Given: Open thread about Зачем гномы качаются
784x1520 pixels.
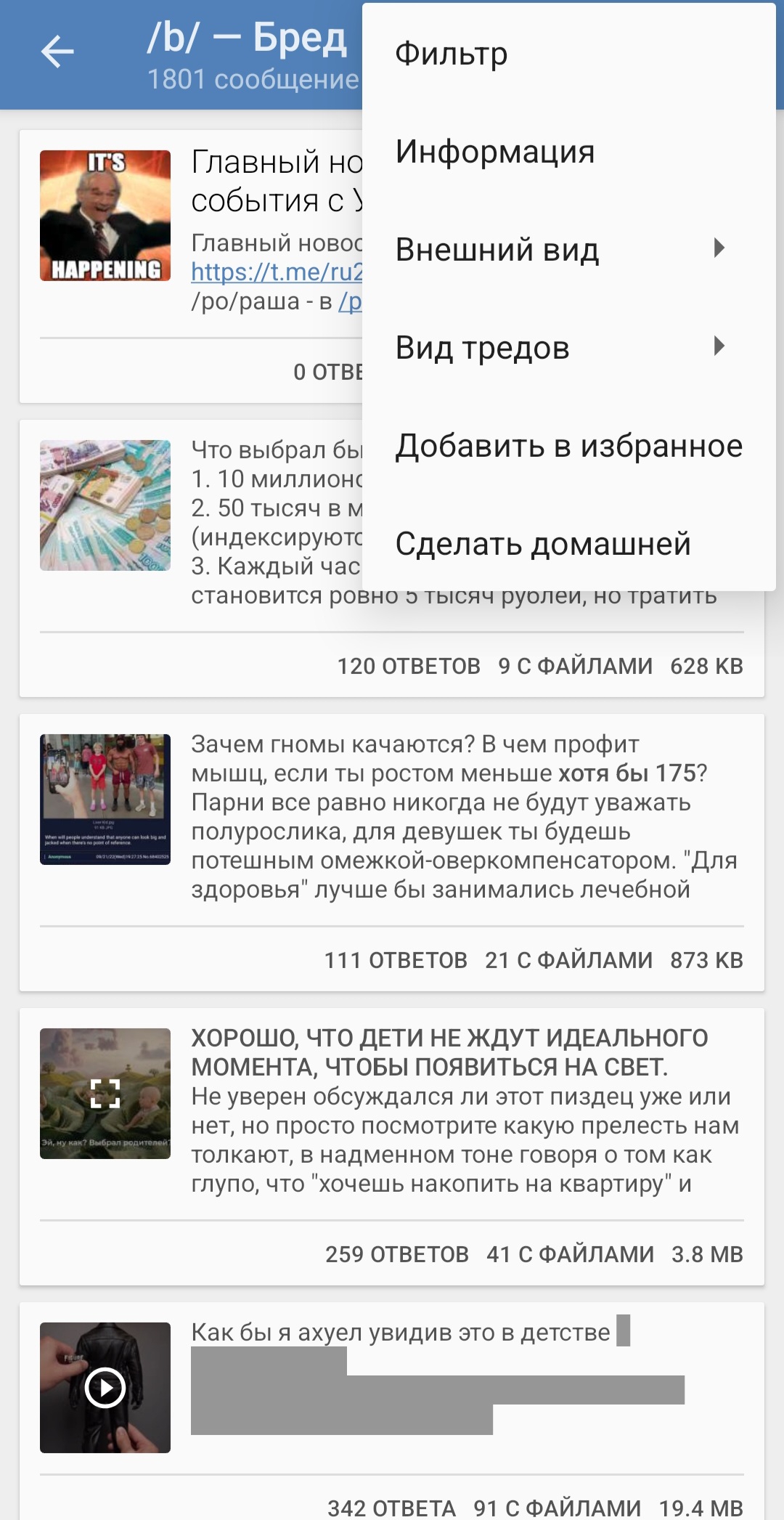Looking at the screenshot, I should [465, 816].
